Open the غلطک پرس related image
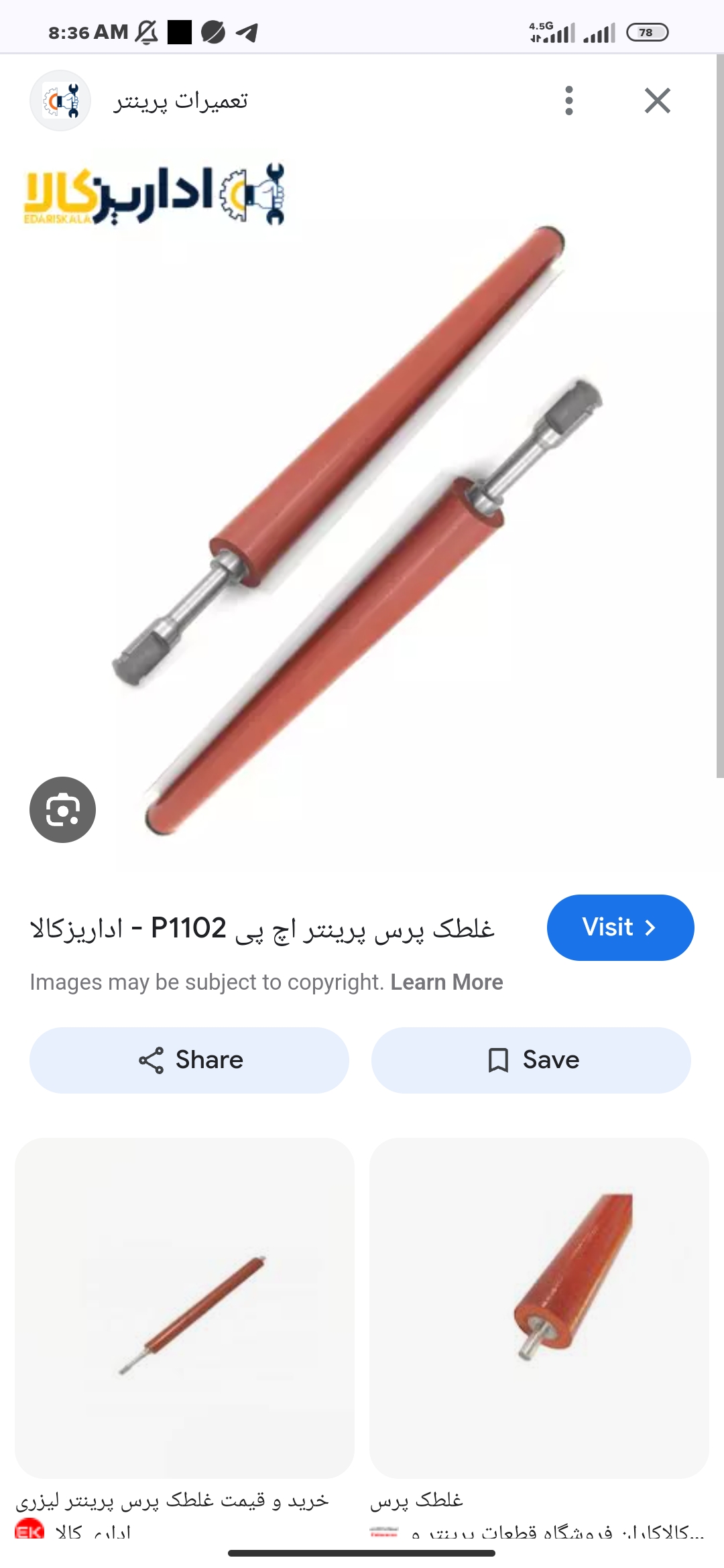Screen dimensions: 724x1568 539,1307
